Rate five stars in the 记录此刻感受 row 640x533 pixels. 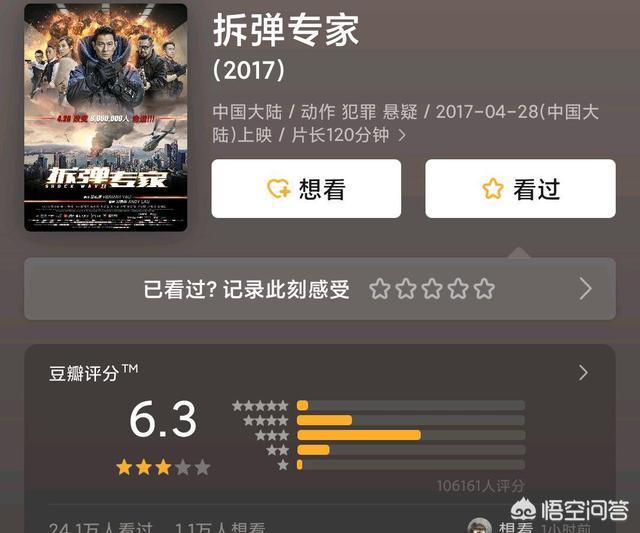point(485,290)
